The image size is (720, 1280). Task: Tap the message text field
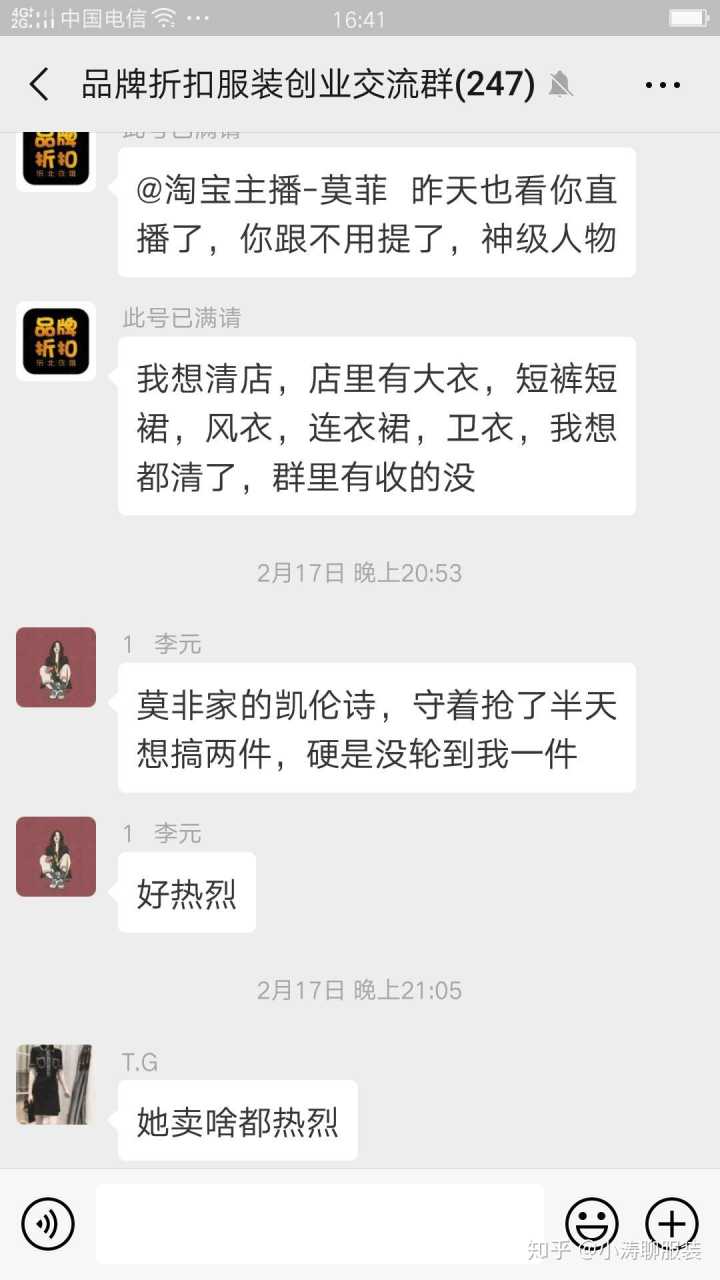click(x=320, y=1223)
